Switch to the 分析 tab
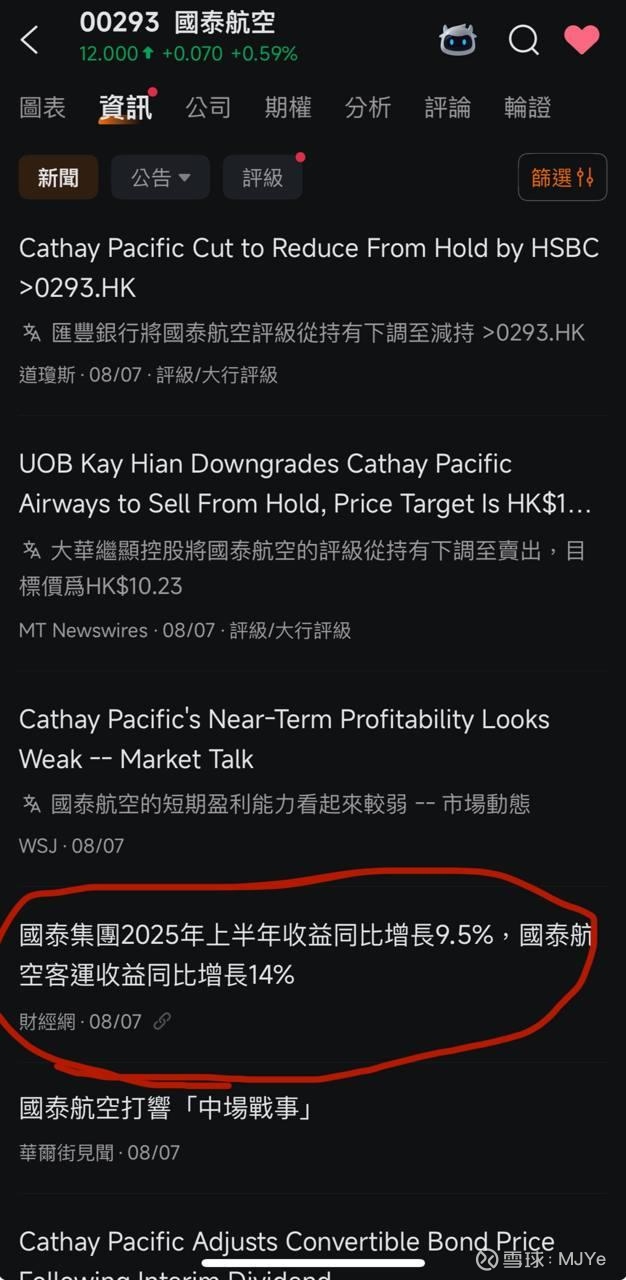The height and width of the screenshot is (1280, 626). (x=368, y=107)
